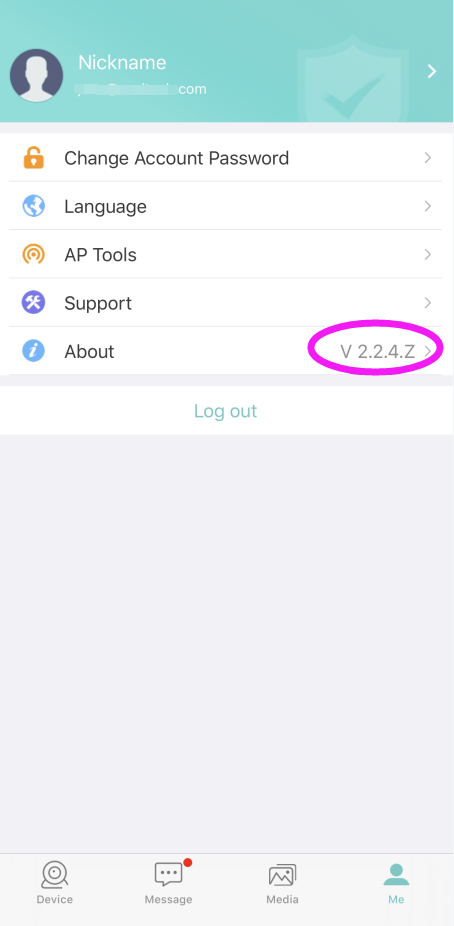Open the Support row

pos(227,303)
